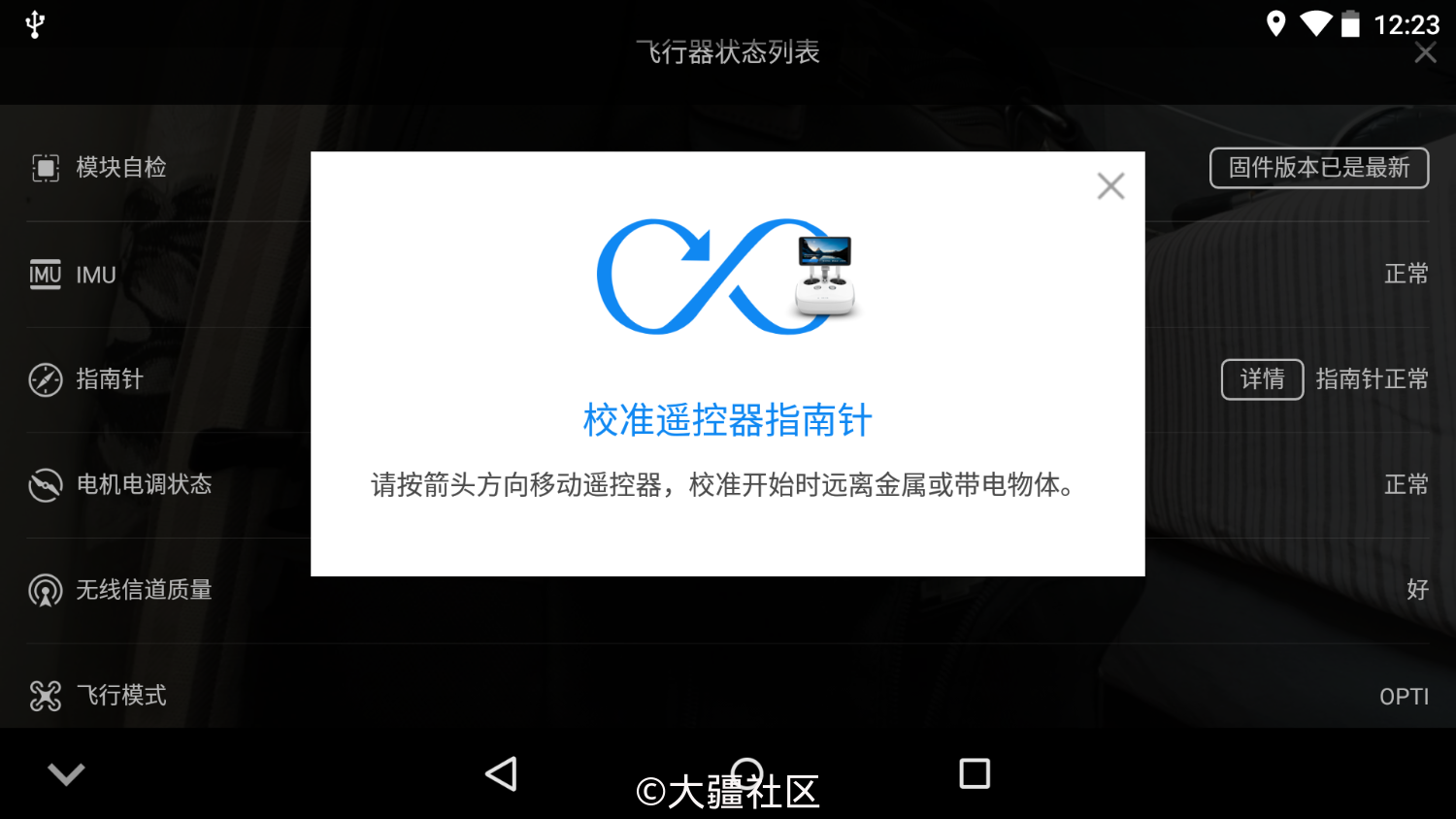1456x819 pixels.
Task: Close the aircraft status list
Action: click(x=1425, y=53)
